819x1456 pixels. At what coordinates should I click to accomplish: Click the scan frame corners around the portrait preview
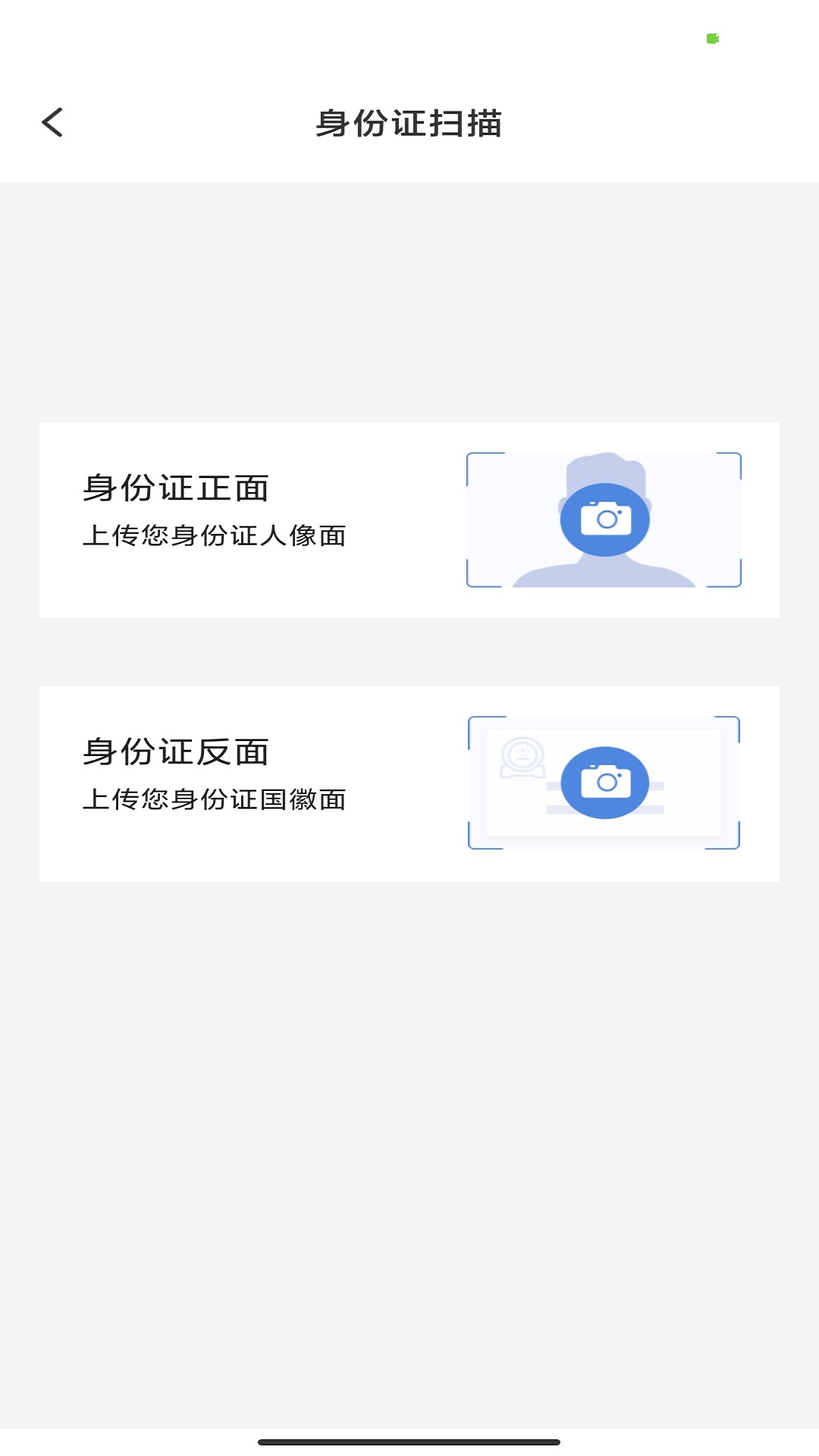[x=473, y=455]
